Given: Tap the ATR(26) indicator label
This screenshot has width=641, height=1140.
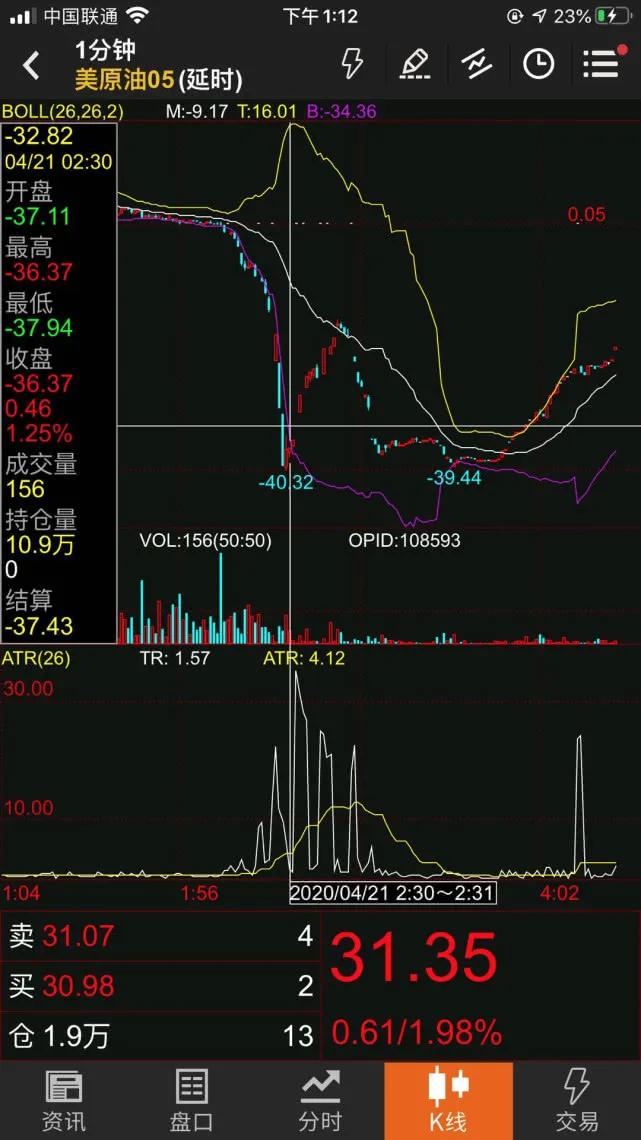Looking at the screenshot, I should (x=36, y=658).
